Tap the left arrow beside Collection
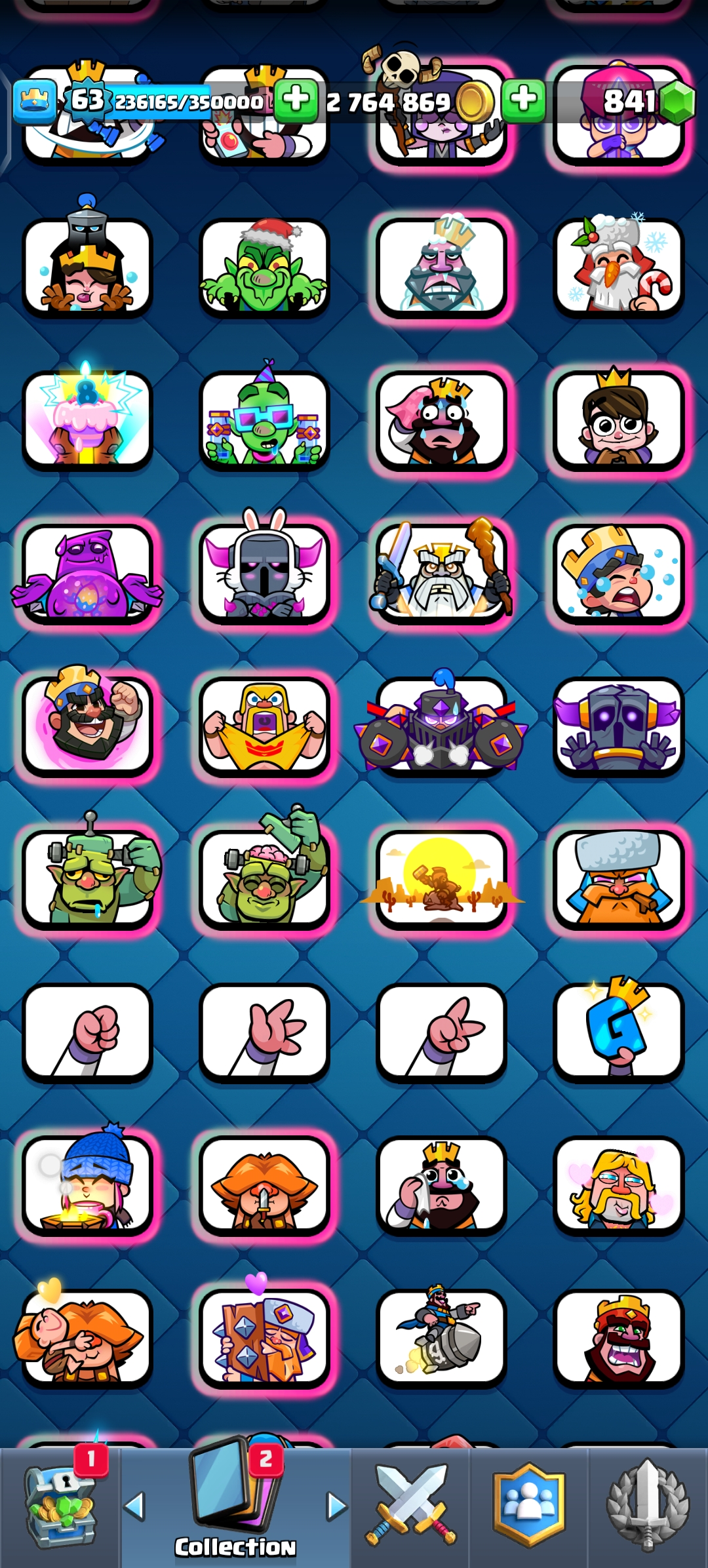Screen dimensions: 708x1568 point(134,1506)
